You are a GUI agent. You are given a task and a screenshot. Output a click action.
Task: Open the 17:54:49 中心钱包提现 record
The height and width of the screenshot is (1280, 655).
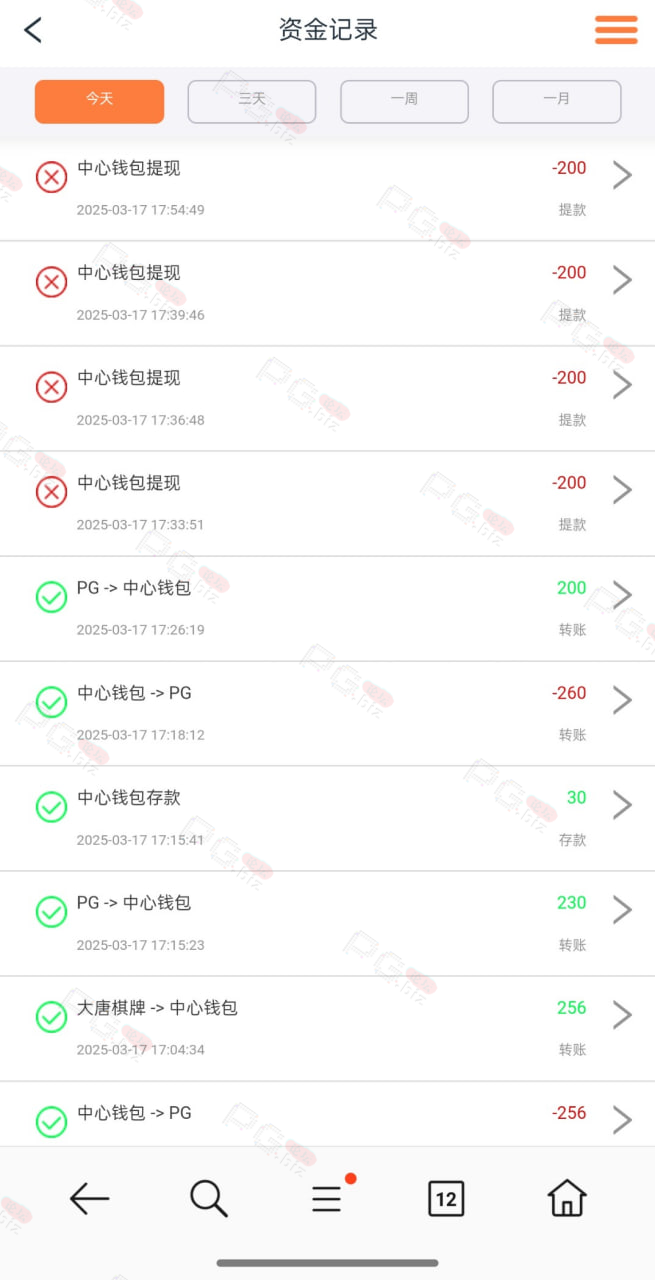pos(327,189)
